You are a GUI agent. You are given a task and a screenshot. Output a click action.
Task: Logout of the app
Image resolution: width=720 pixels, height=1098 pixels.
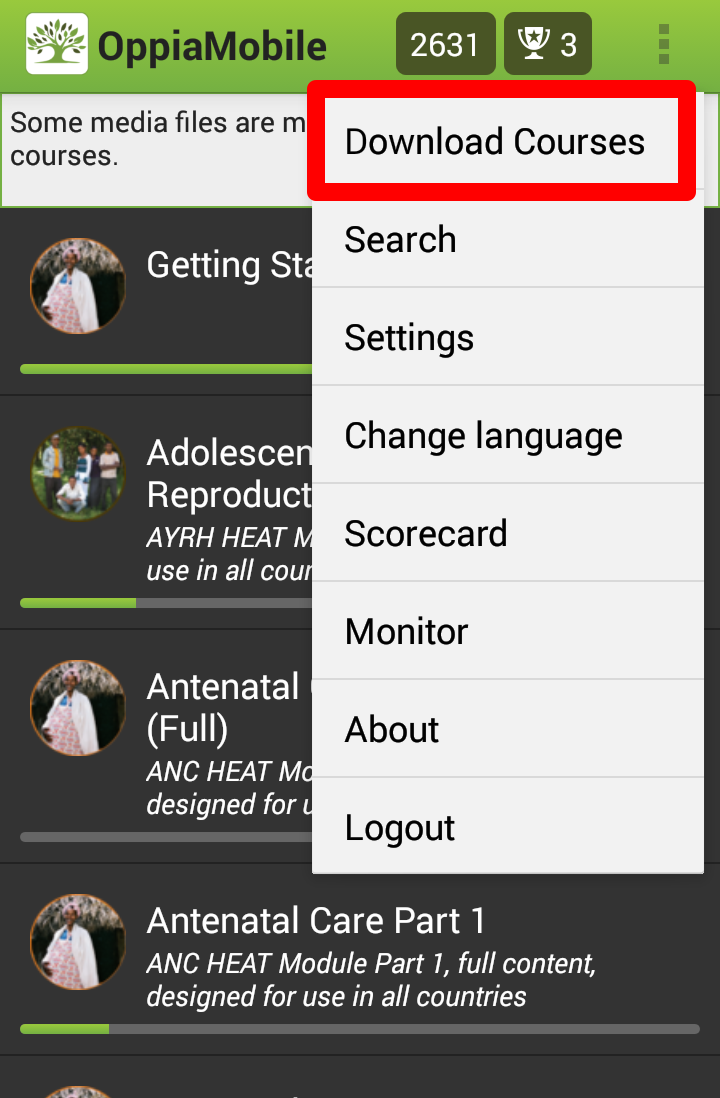coord(507,828)
